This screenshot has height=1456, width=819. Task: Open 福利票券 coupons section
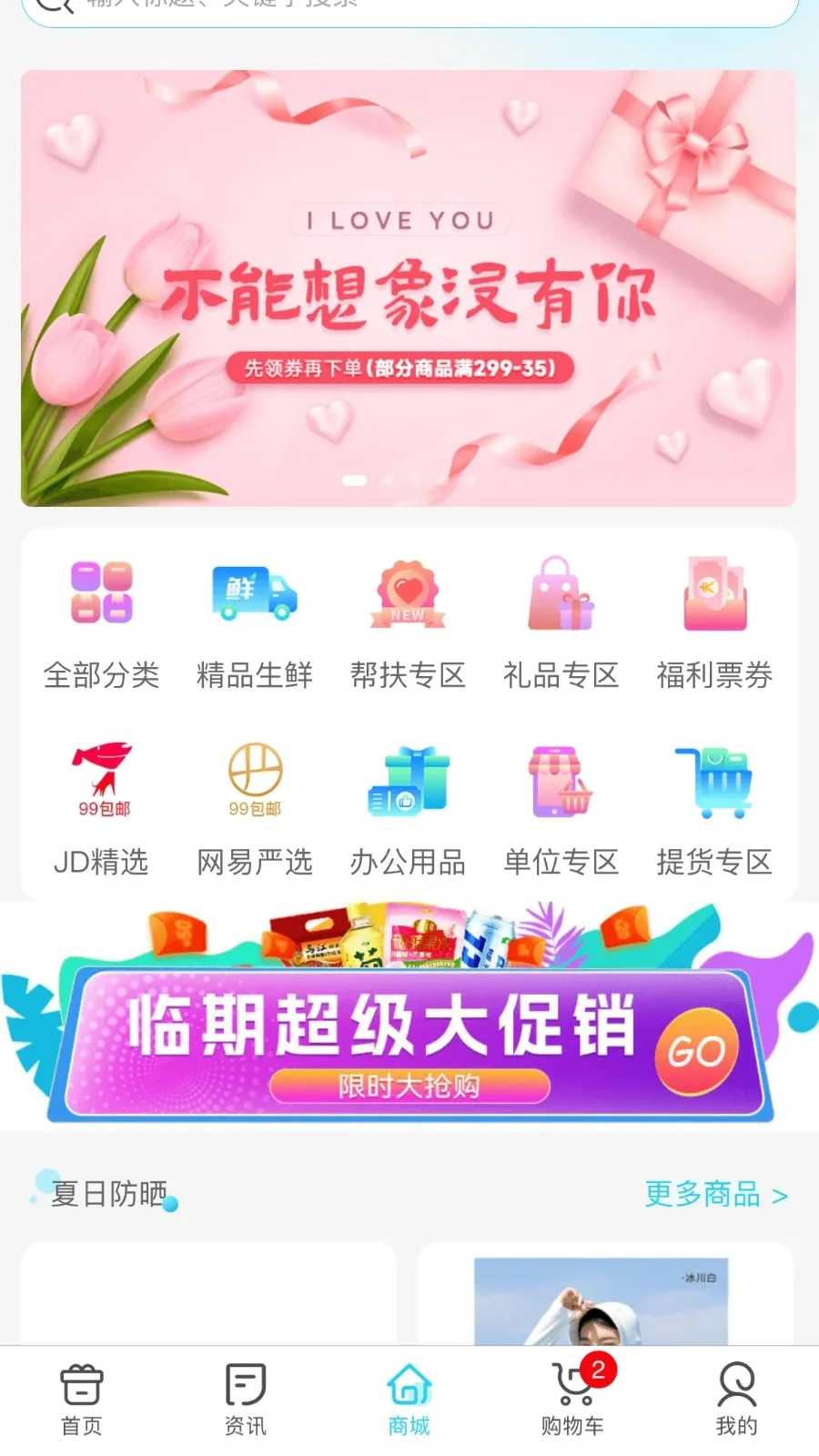714,623
